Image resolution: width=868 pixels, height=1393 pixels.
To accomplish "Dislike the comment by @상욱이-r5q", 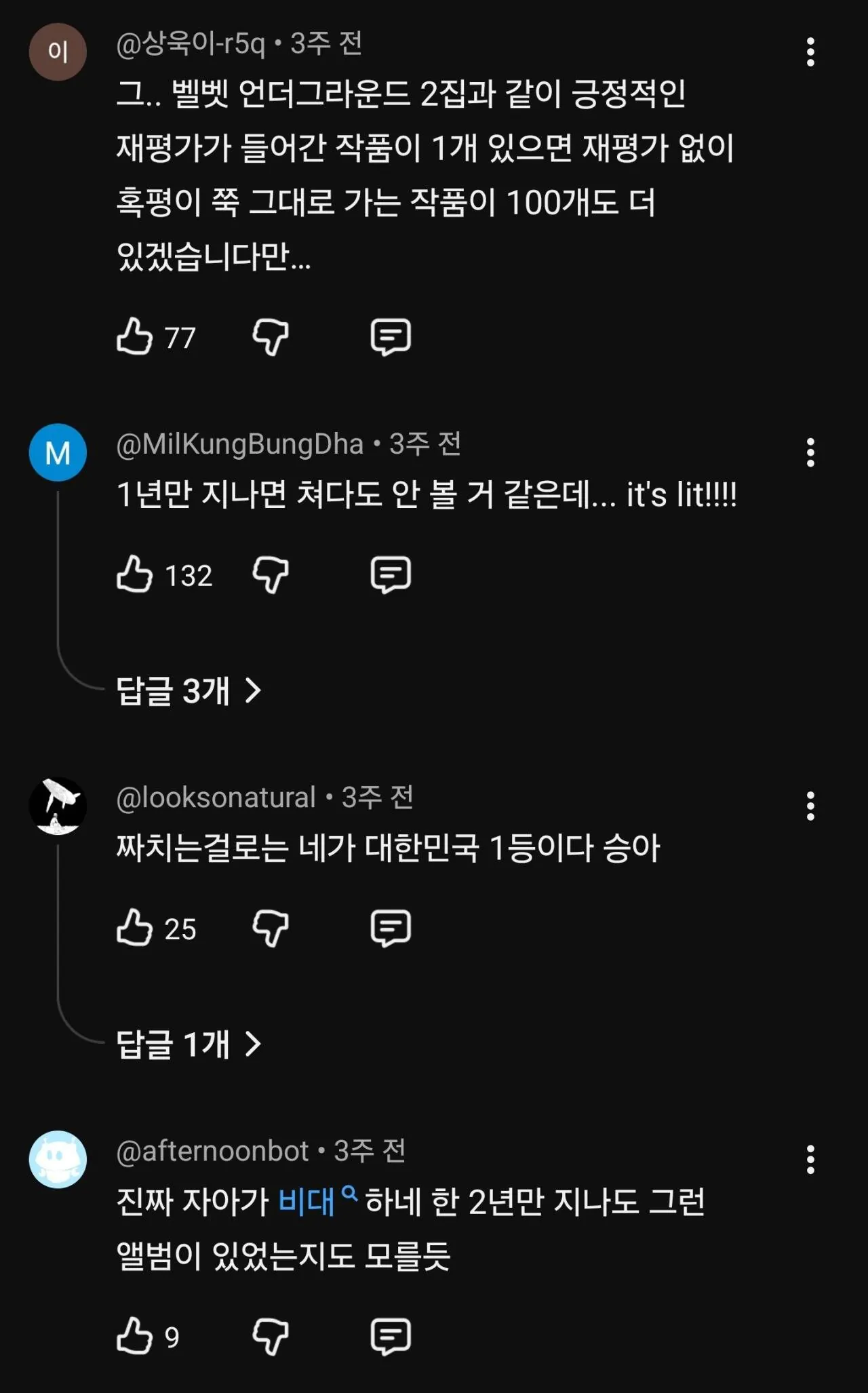I will click(271, 336).
